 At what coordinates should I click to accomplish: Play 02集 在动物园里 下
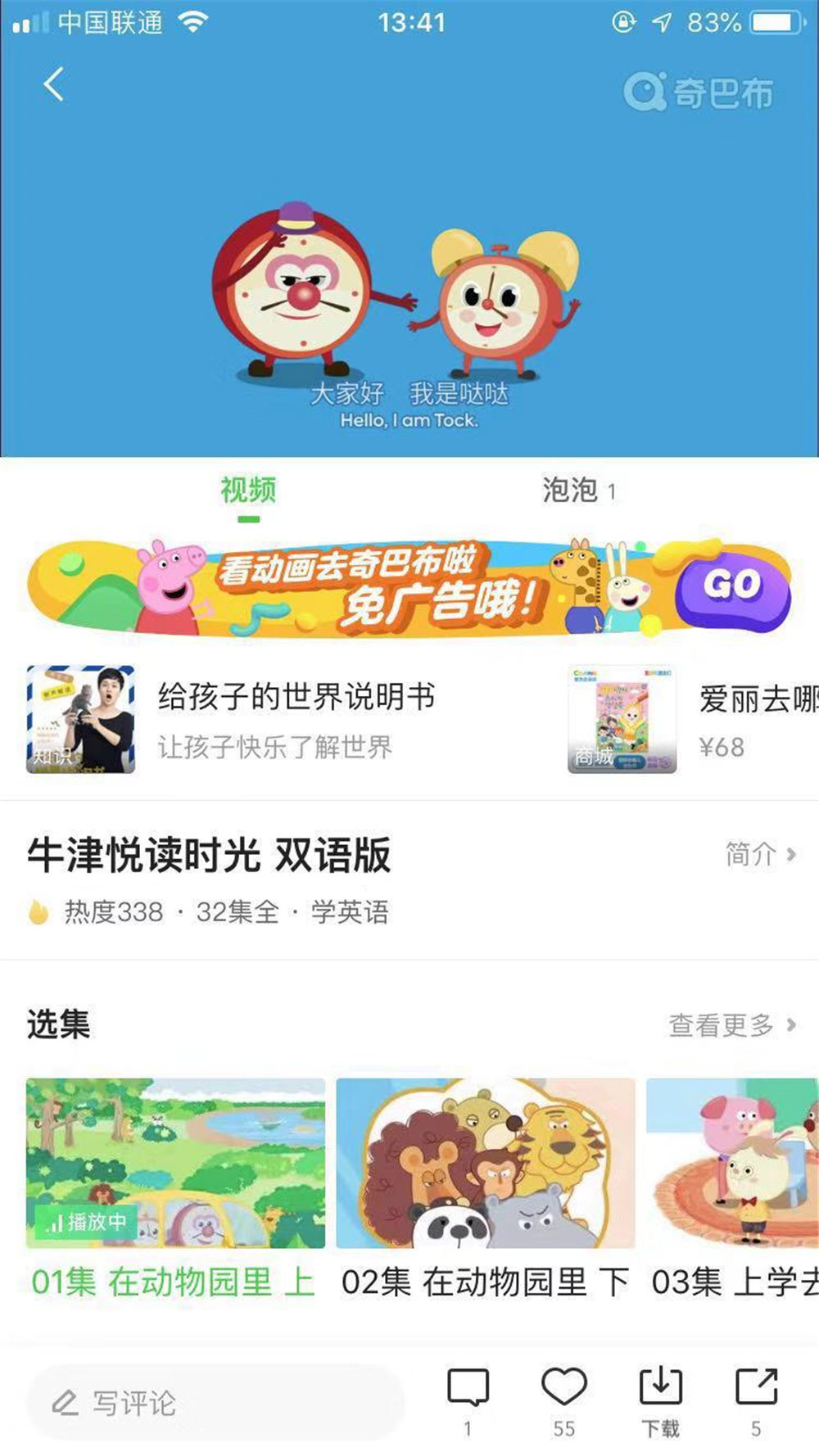click(x=485, y=1163)
